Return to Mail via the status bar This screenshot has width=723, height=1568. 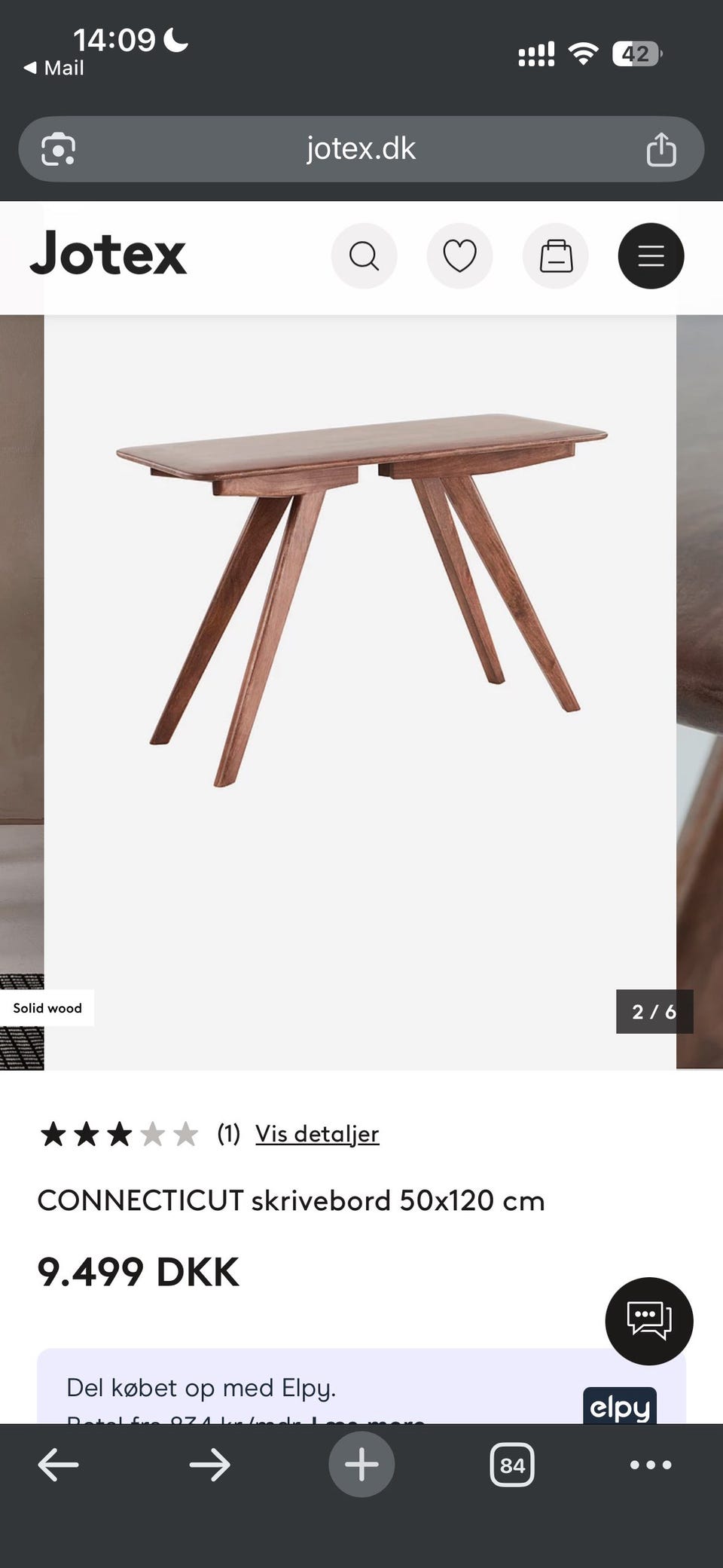pos(54,68)
